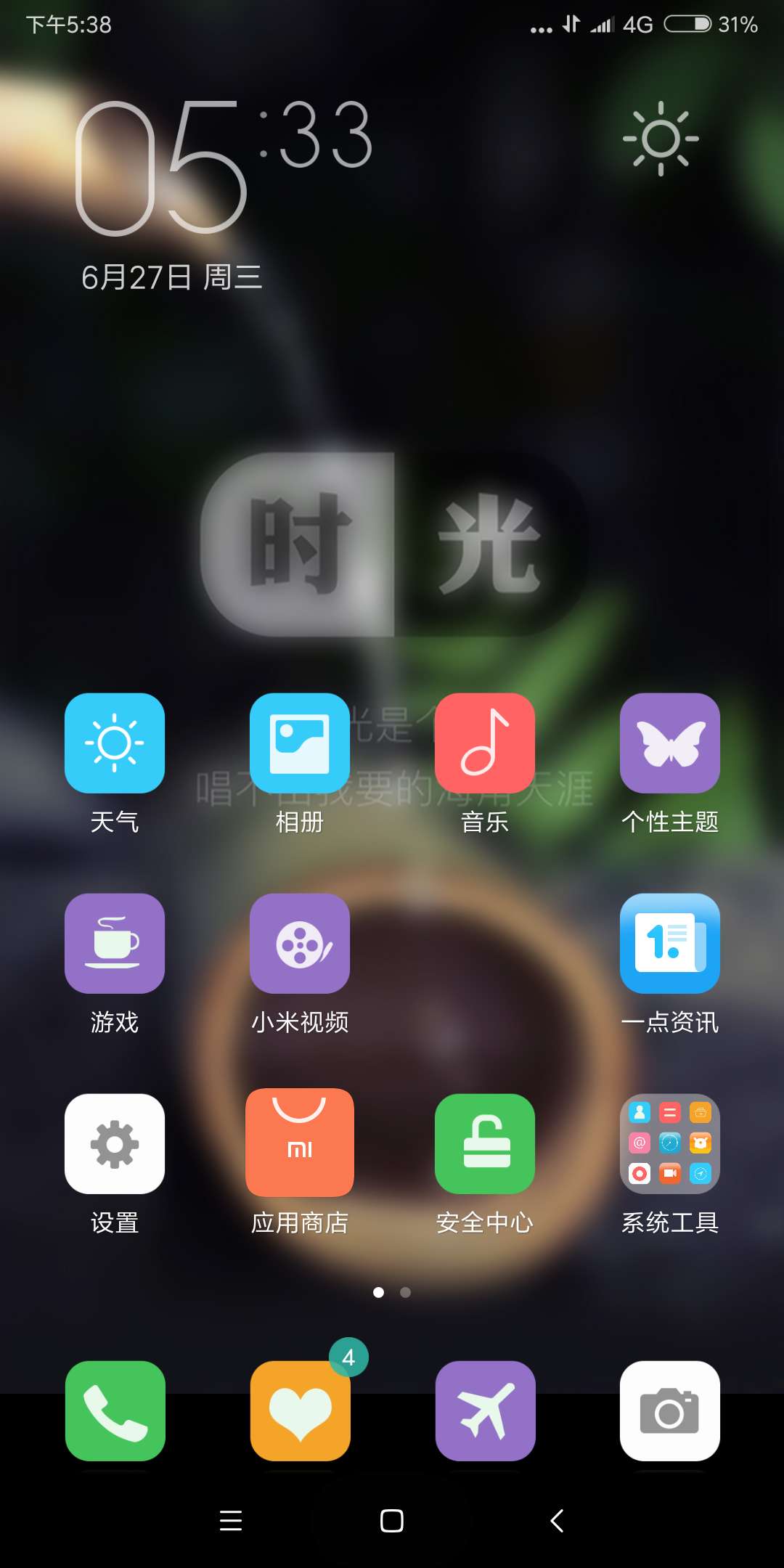The height and width of the screenshot is (1568, 784).
Task: Launch the purple airplane app in dock
Action: (x=486, y=1411)
